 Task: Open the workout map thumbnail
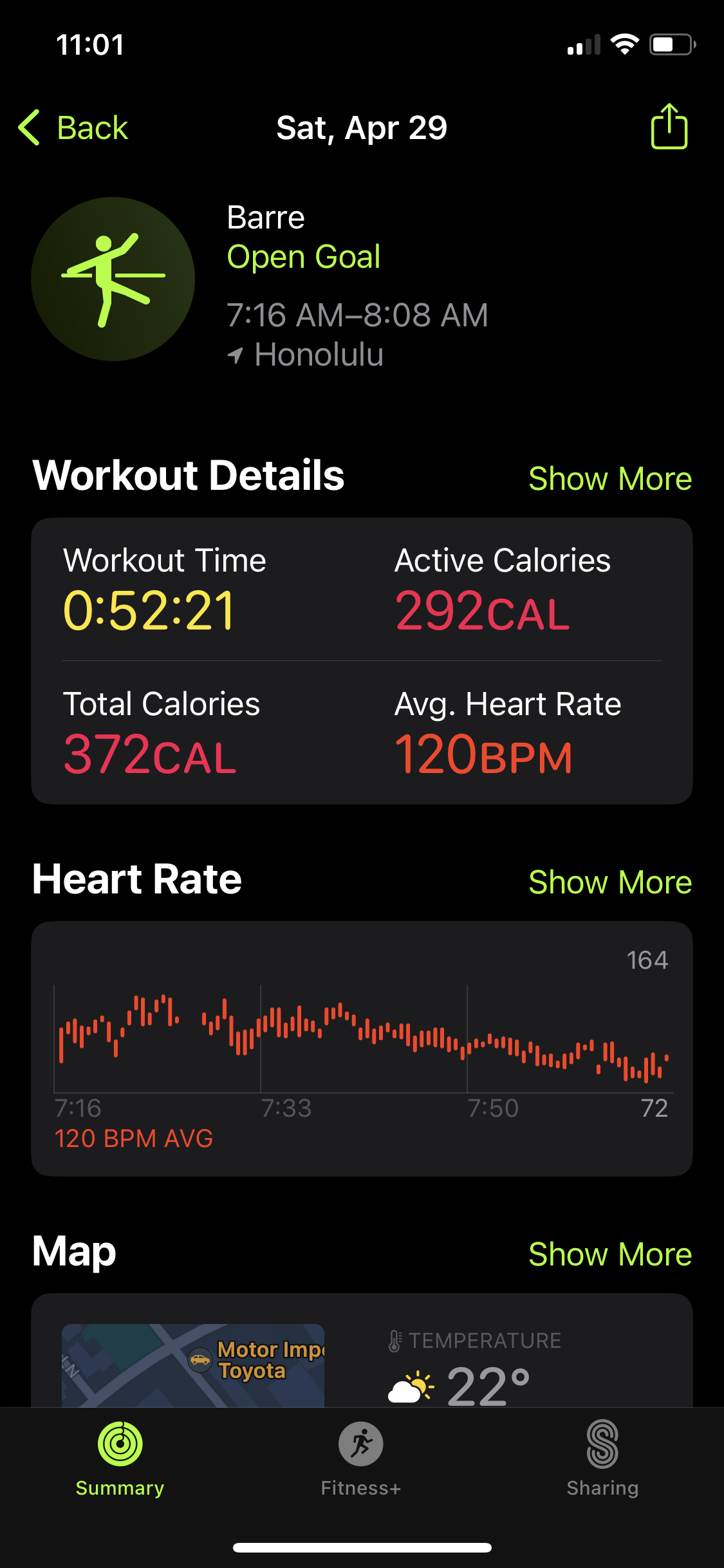(193, 1365)
